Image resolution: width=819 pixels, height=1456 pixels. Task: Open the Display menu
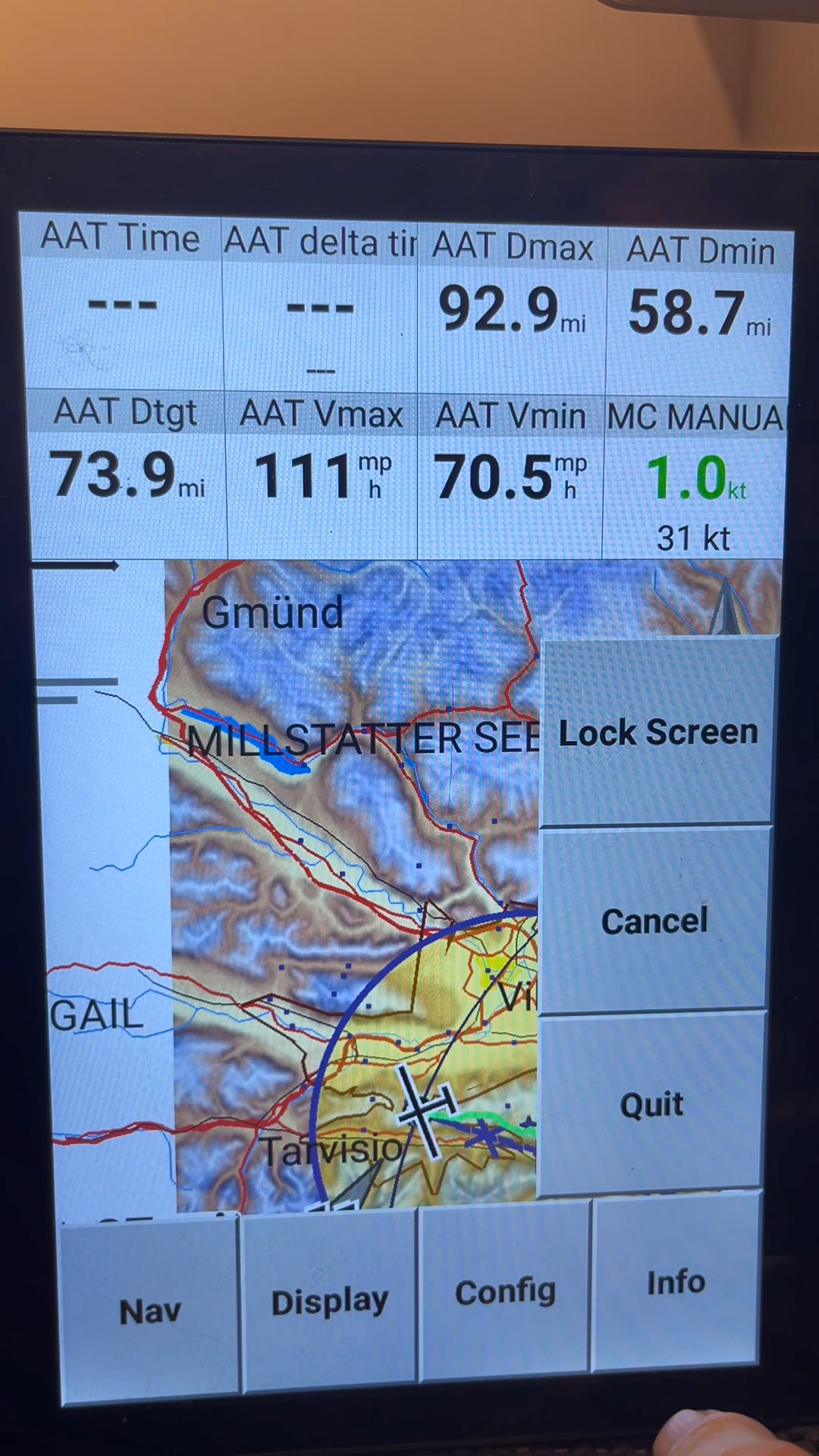[329, 1301]
